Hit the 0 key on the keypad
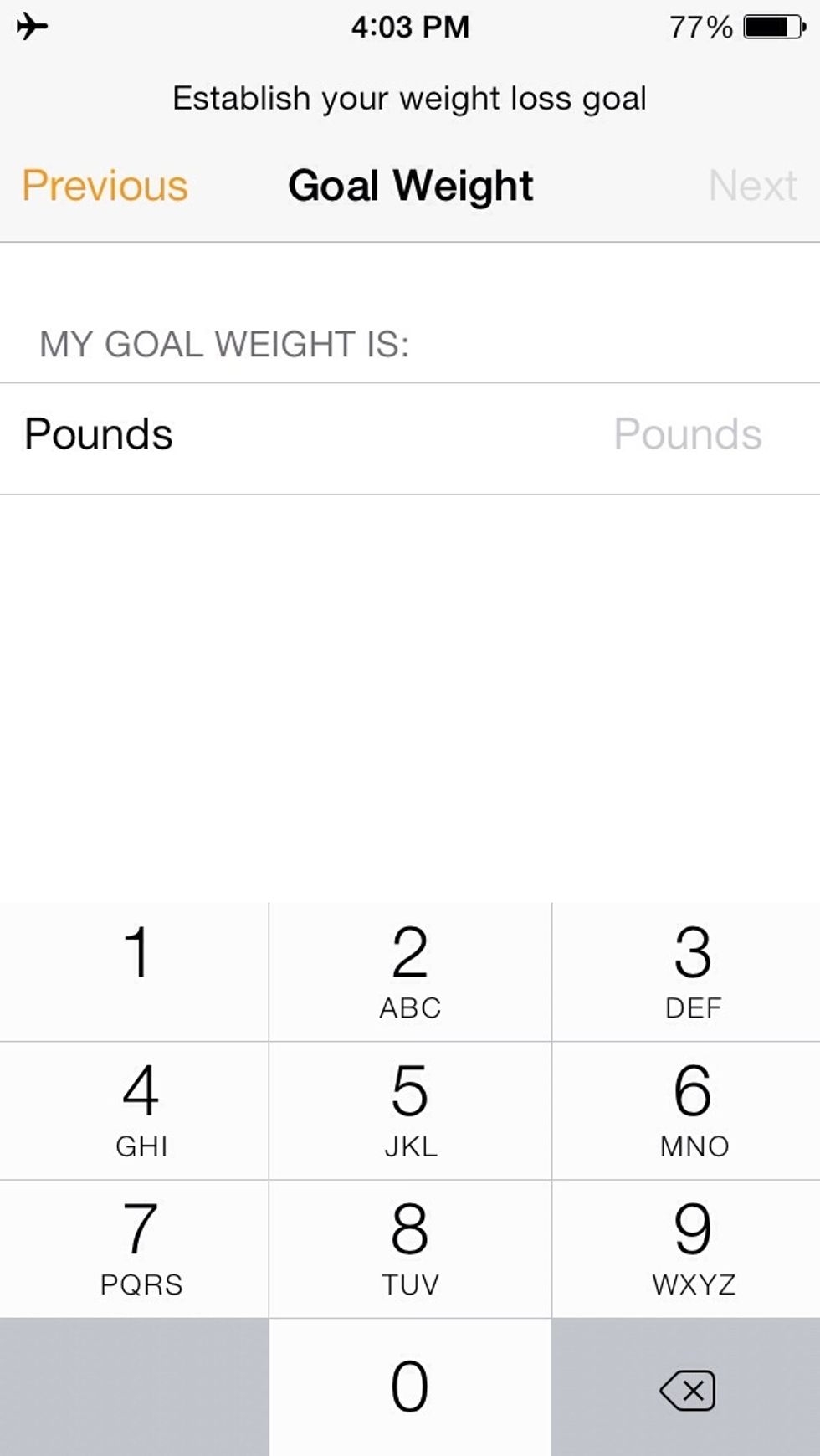The height and width of the screenshot is (1456, 820). [410, 1387]
